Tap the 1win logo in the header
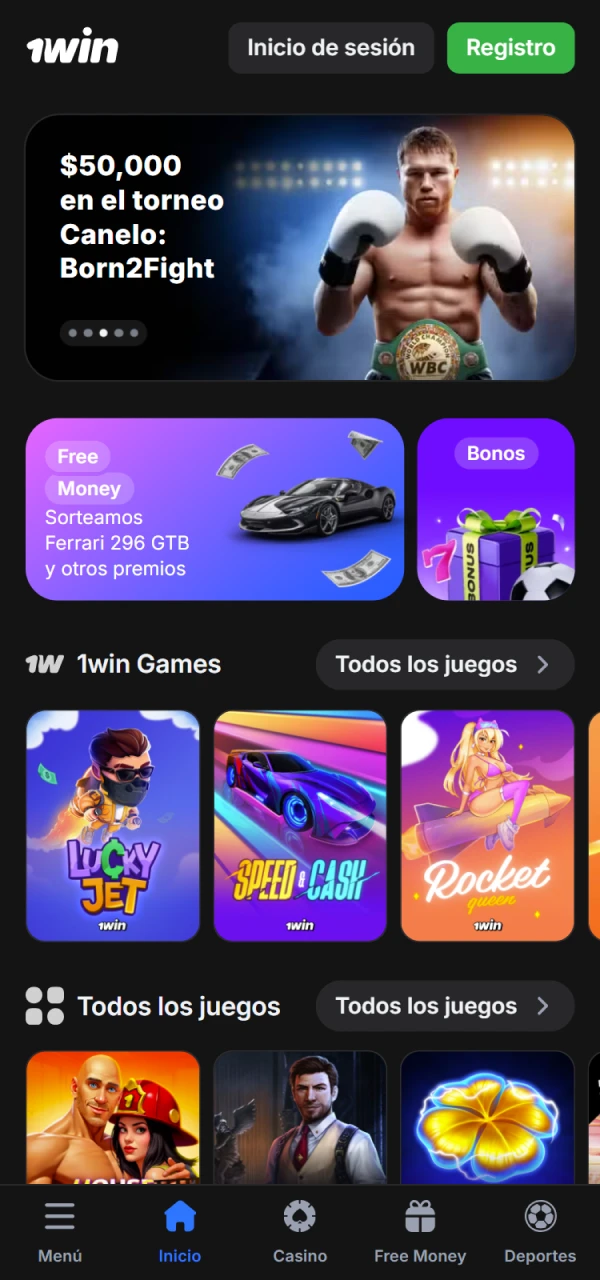The image size is (600, 1280). coord(72,48)
